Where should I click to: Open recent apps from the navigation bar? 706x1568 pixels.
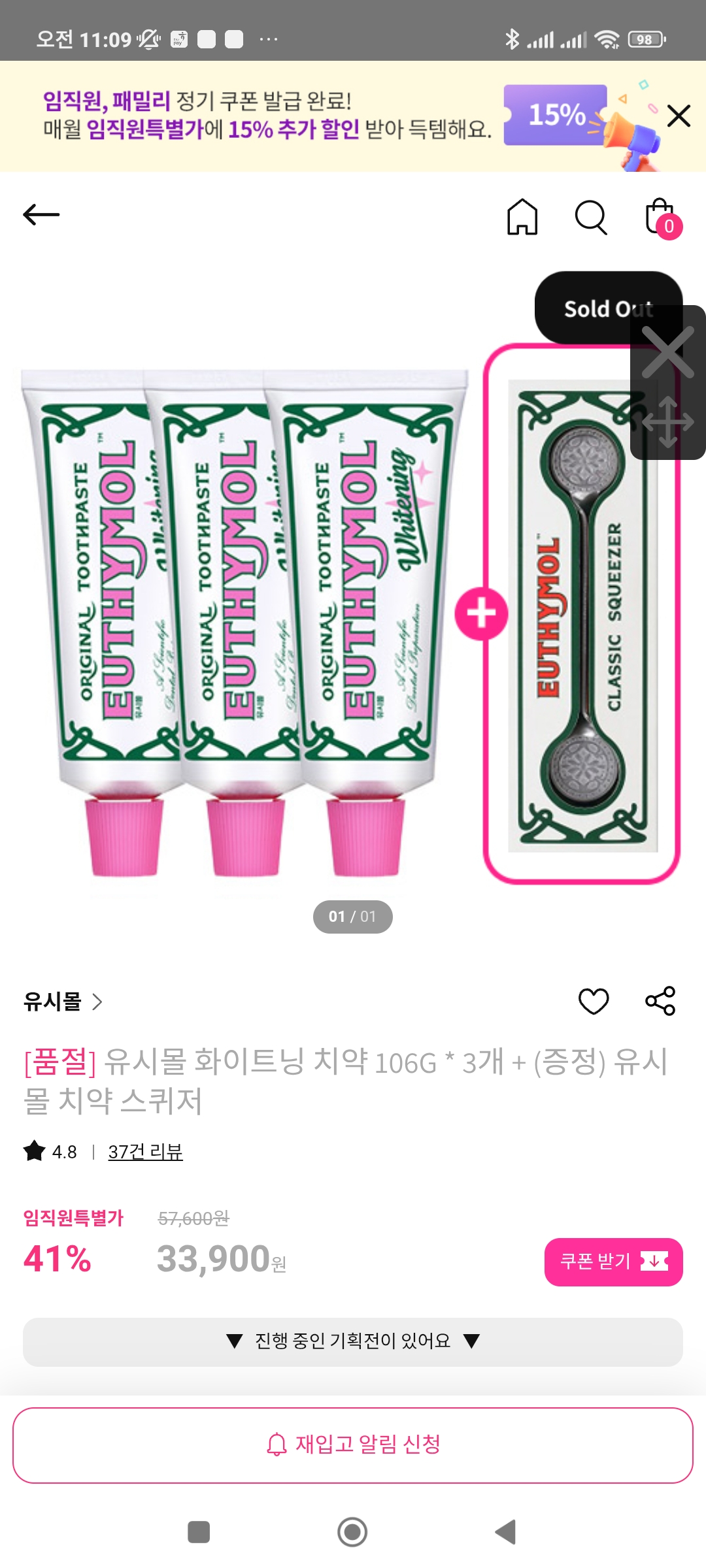pos(199,1531)
